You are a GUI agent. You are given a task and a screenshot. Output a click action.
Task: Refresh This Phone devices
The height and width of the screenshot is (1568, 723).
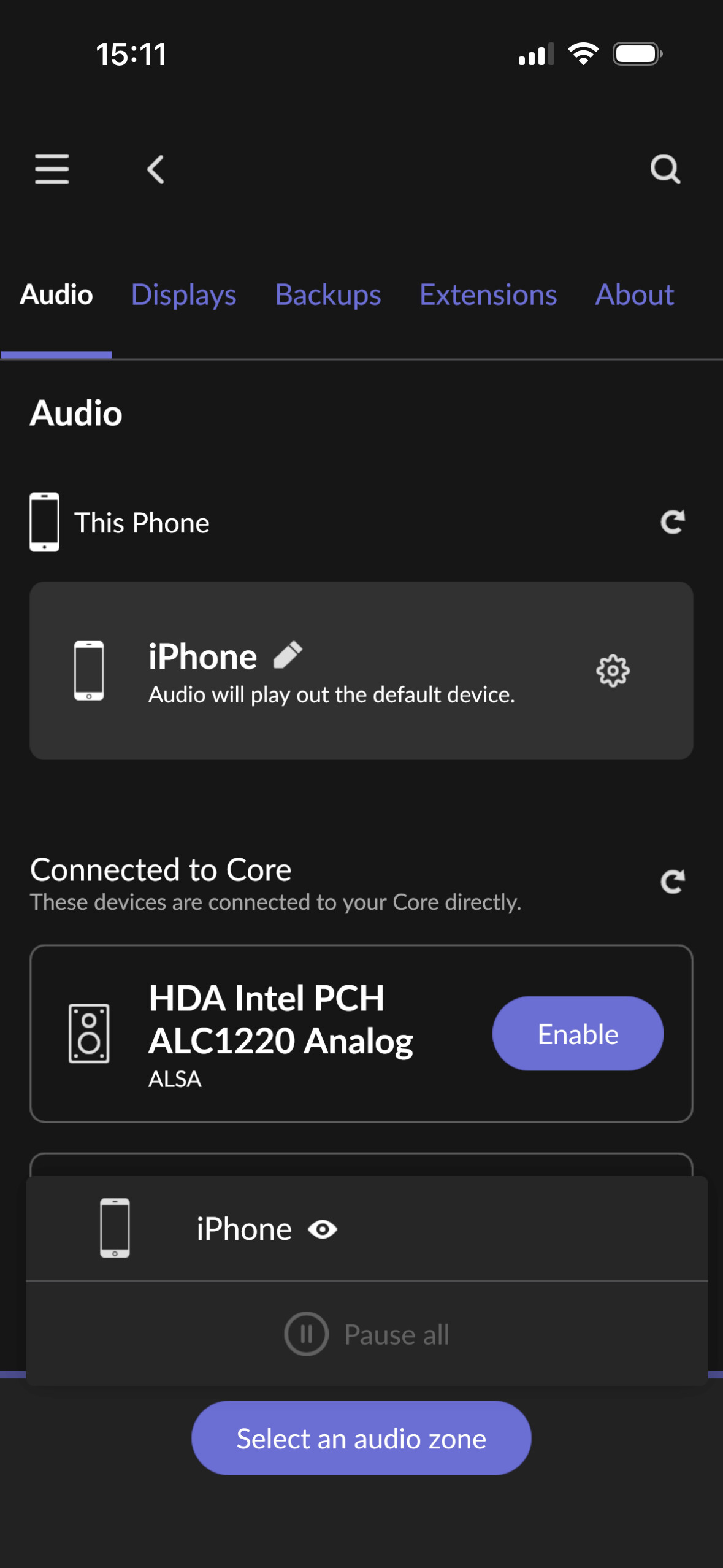(672, 523)
